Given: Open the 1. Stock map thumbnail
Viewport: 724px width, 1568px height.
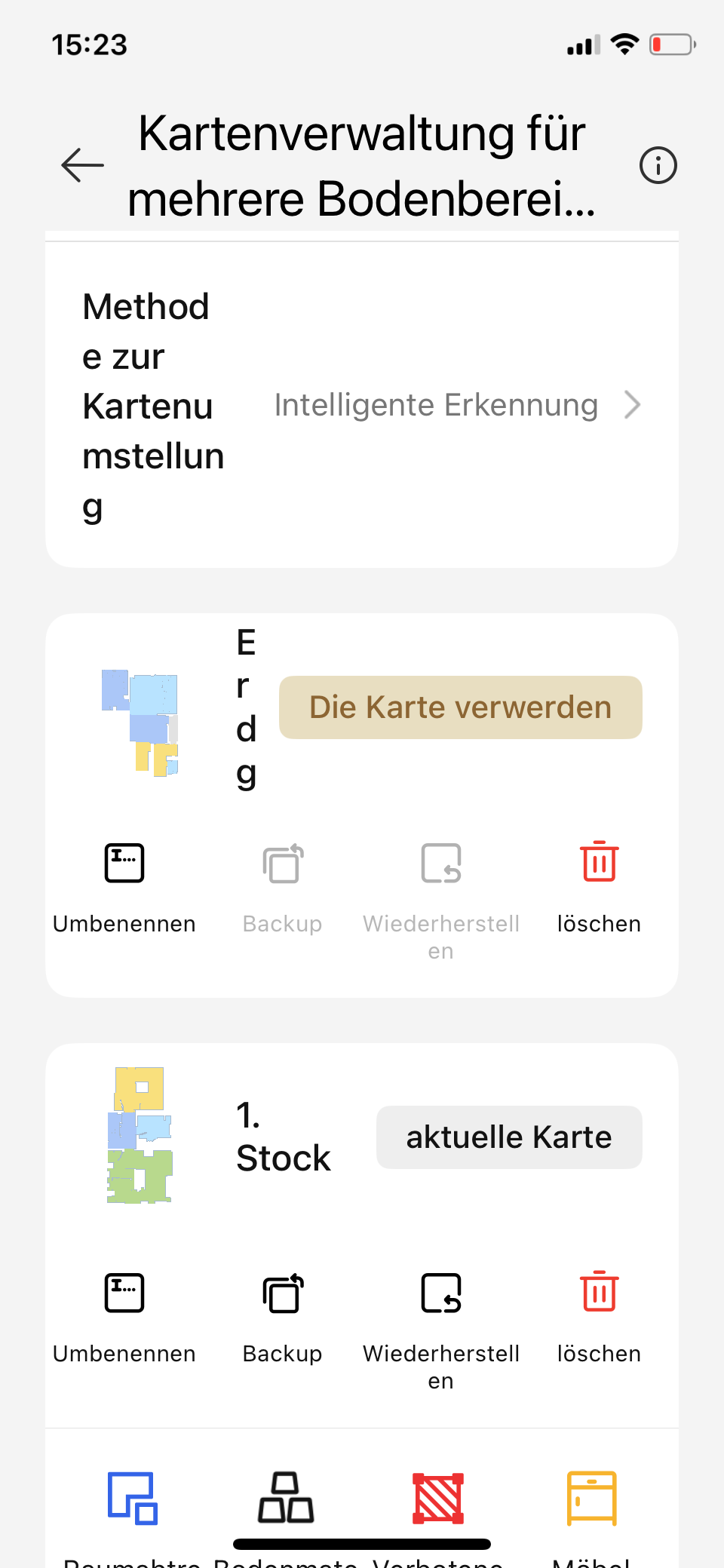Looking at the screenshot, I should tap(140, 1135).
